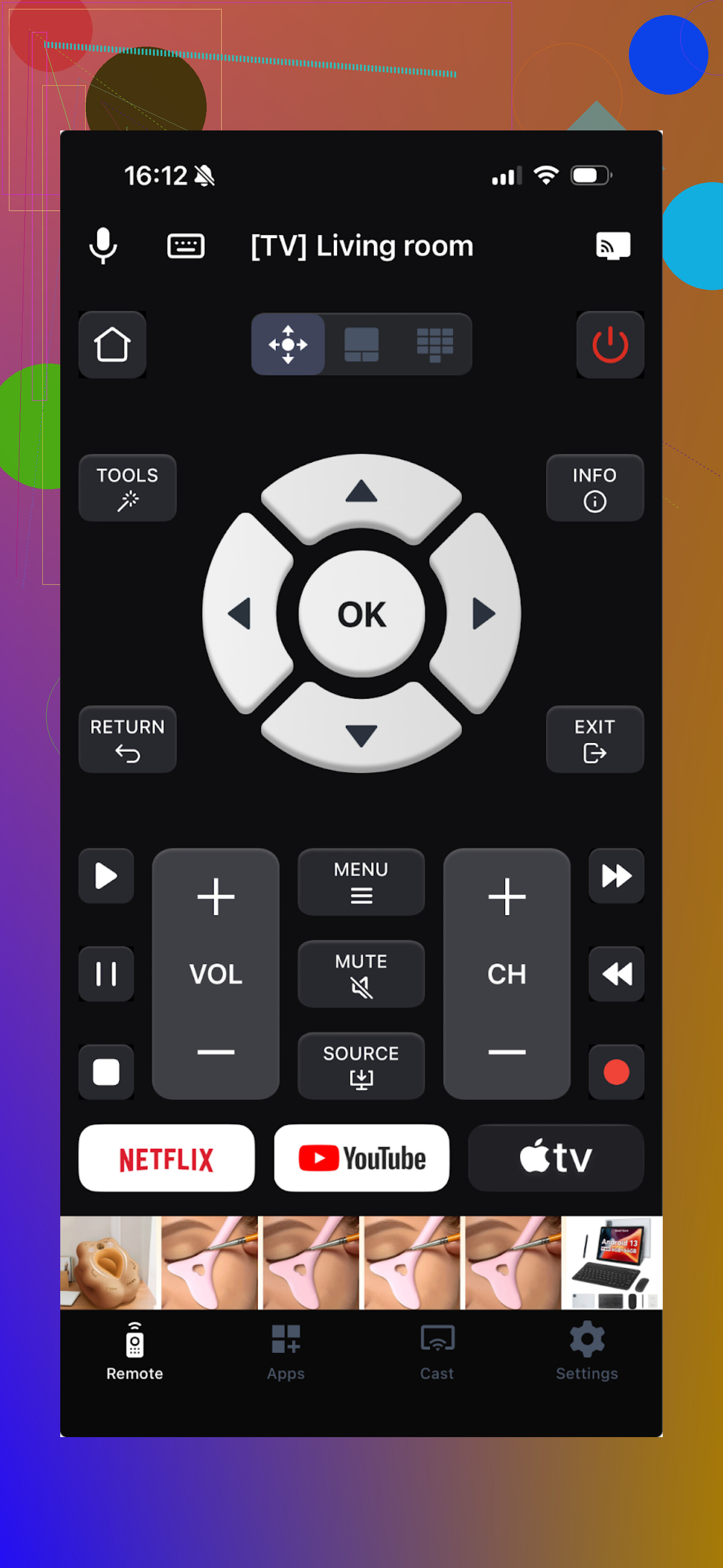723x1568 pixels.
Task: Confirm with the OK button
Action: coord(361,614)
